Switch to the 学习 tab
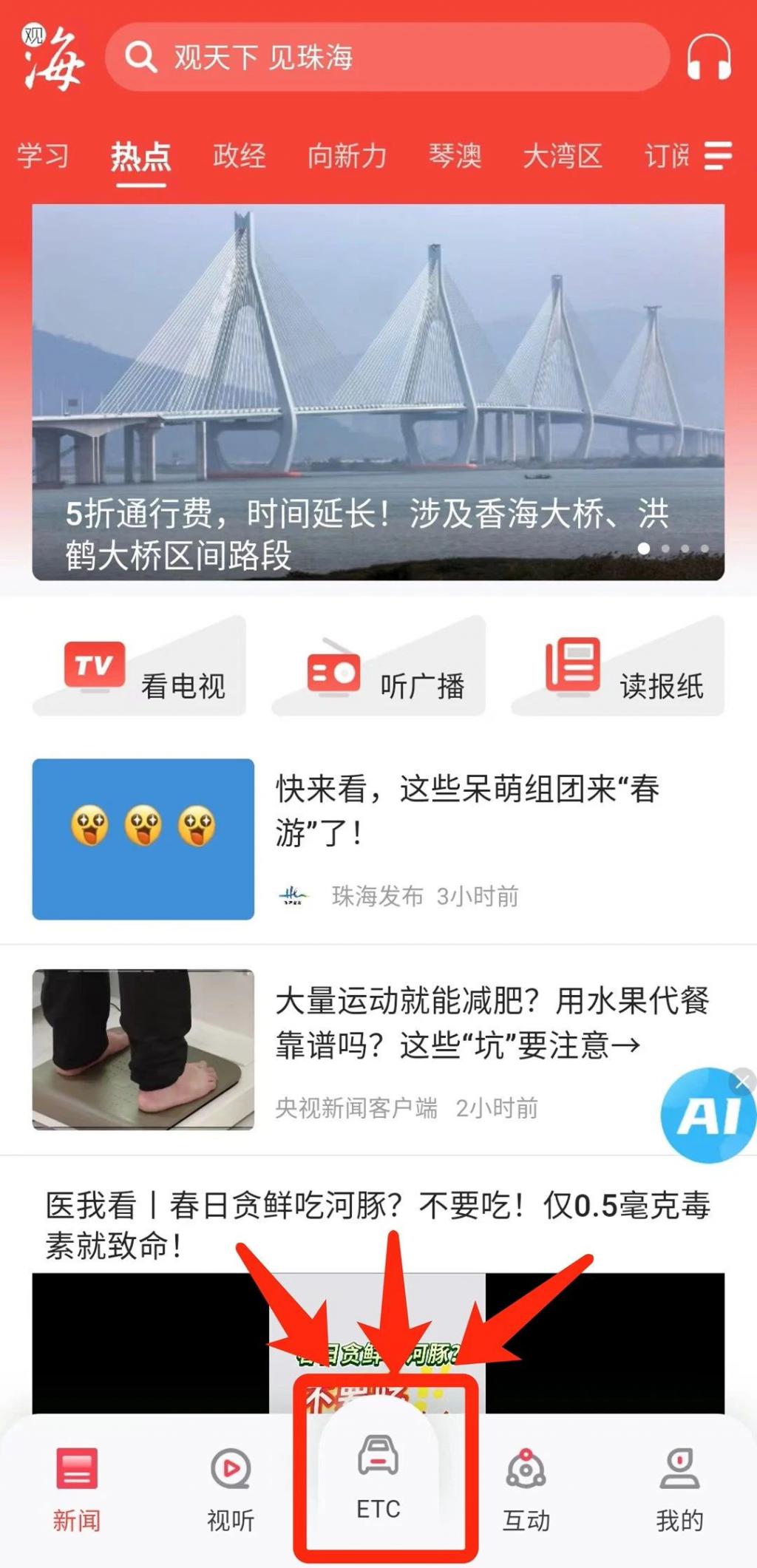The height and width of the screenshot is (1568, 757). point(43,156)
